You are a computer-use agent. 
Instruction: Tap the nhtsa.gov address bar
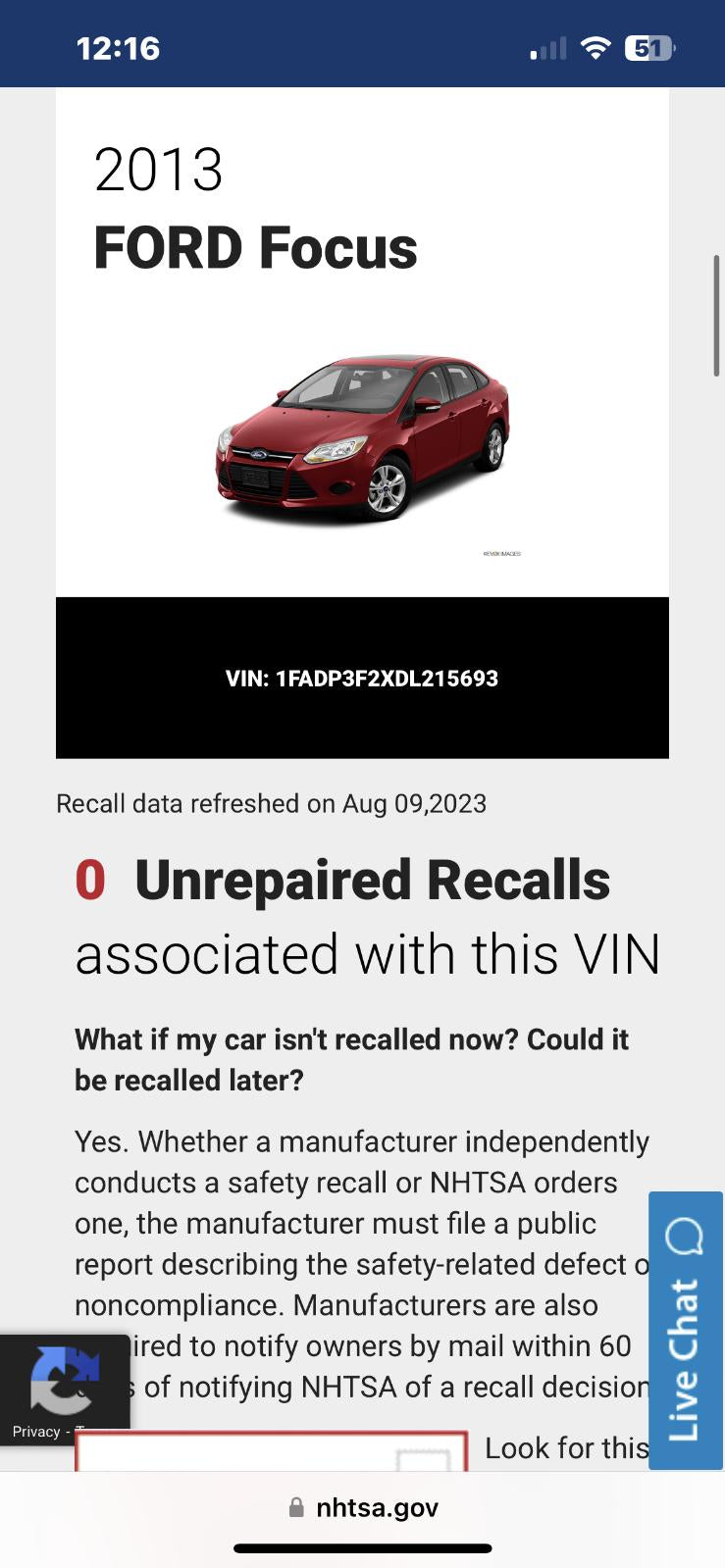363,1507
